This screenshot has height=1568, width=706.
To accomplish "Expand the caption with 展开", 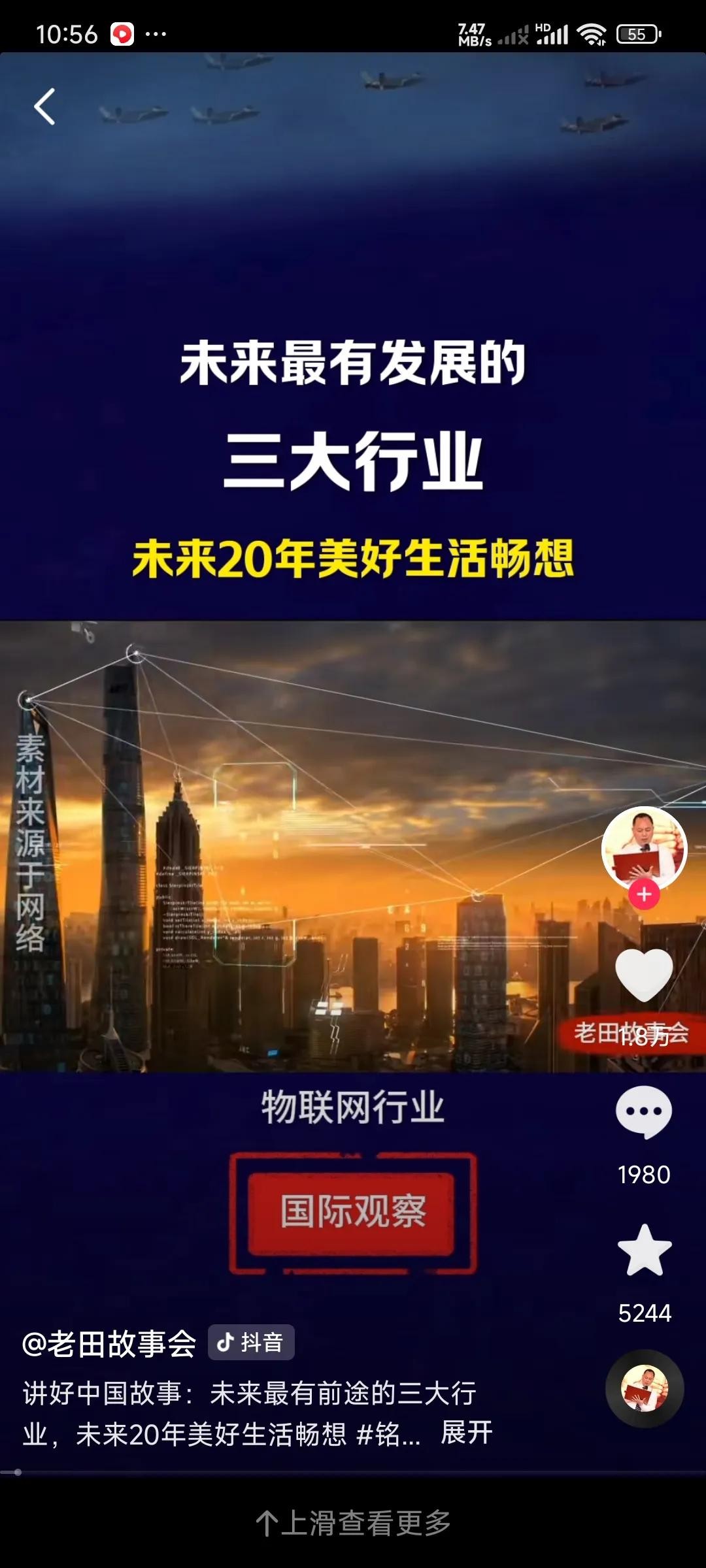I will 466,1433.
